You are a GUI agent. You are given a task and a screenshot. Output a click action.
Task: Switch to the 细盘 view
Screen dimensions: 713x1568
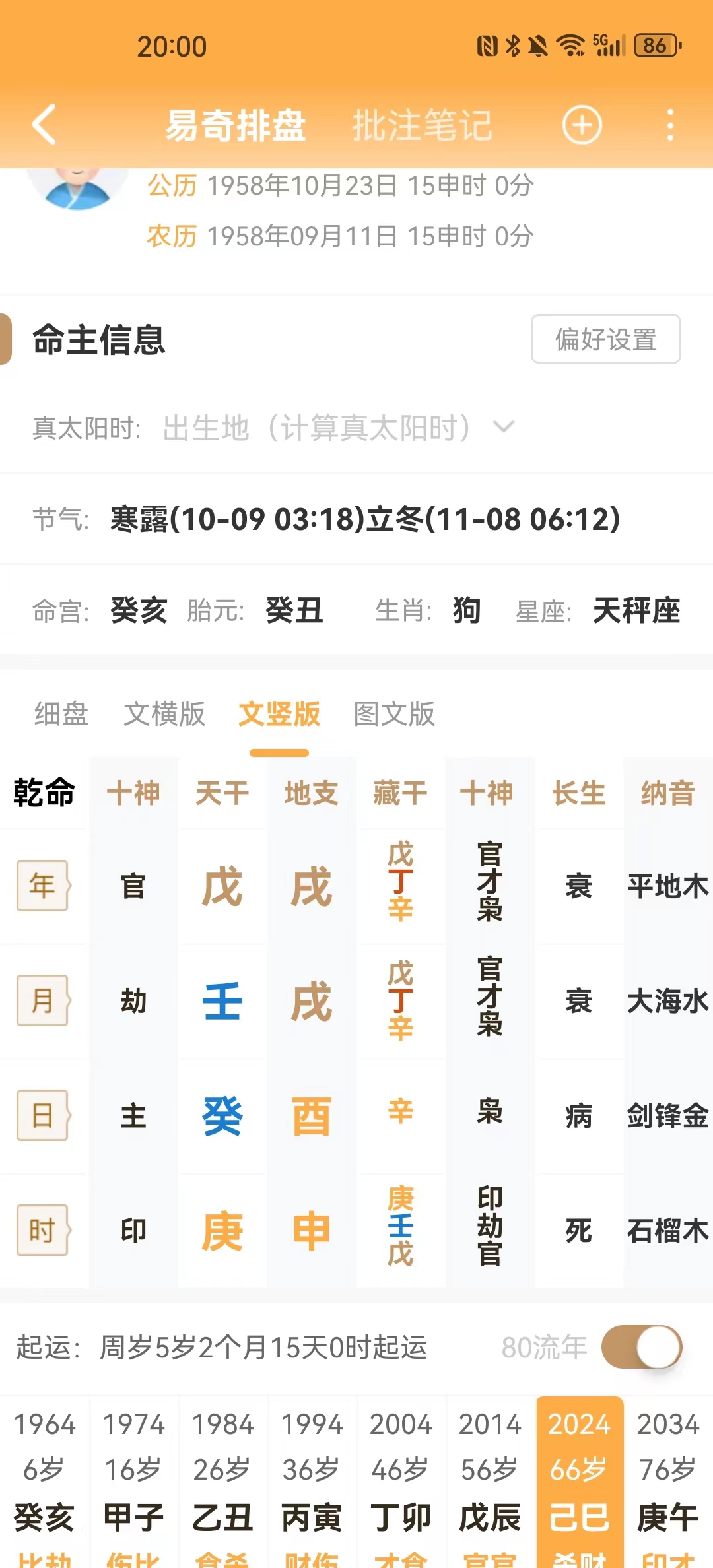(x=61, y=714)
